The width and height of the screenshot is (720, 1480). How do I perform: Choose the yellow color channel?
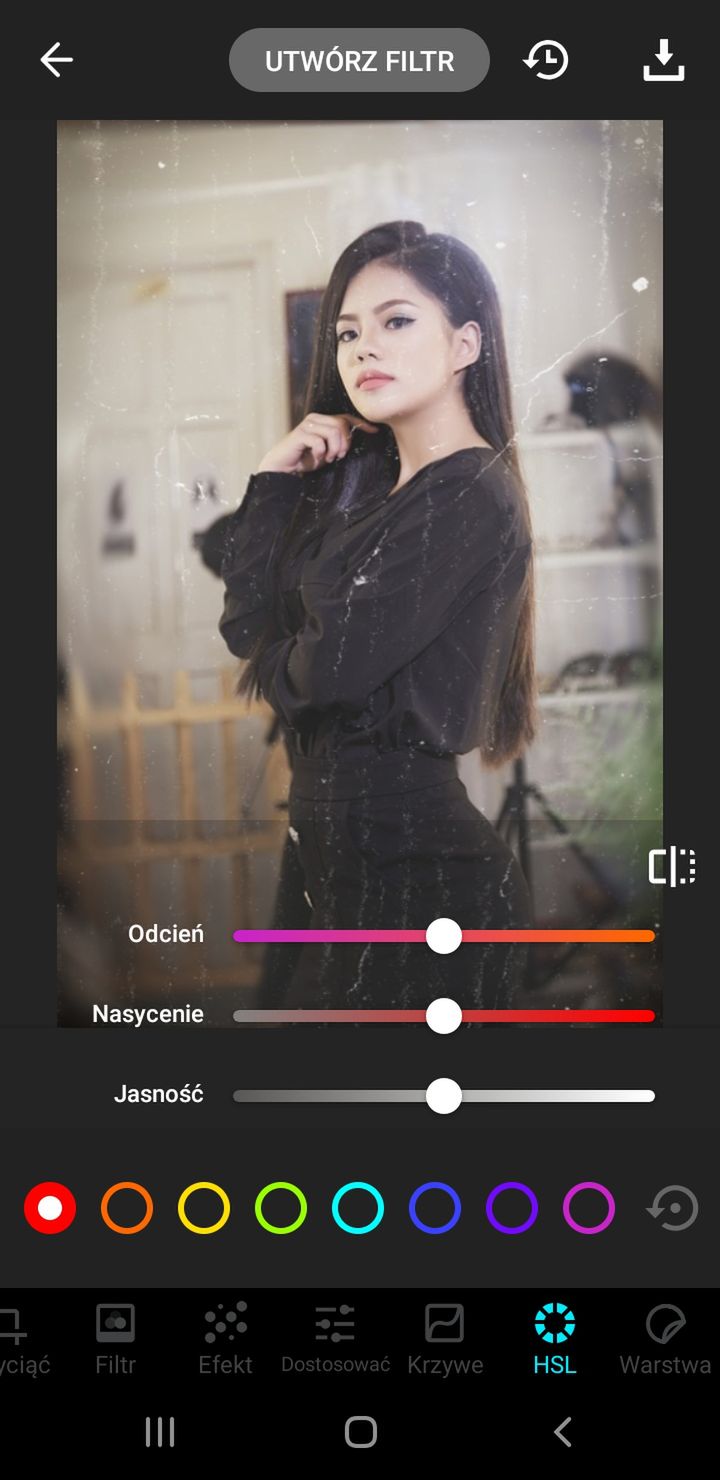[x=204, y=1208]
